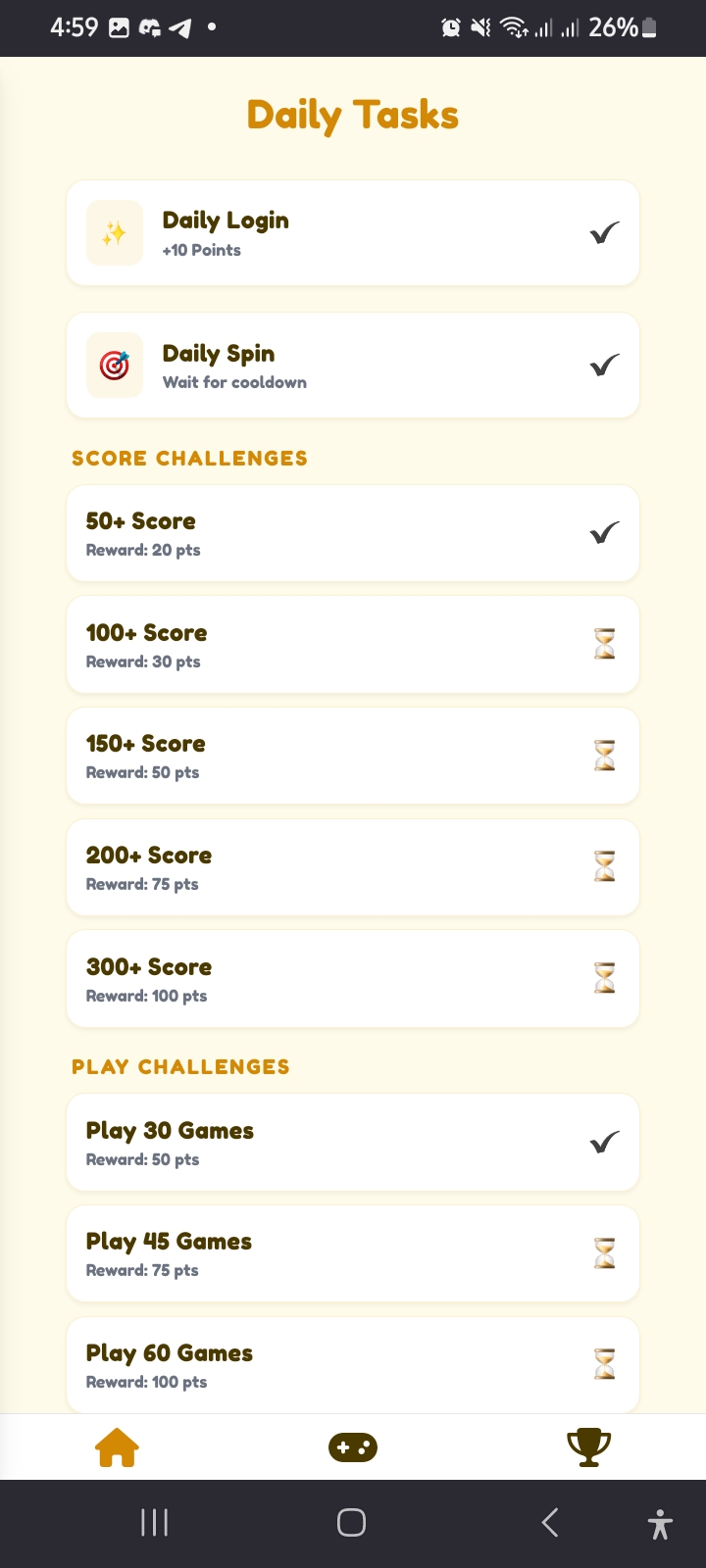Open recent apps from the navigation bar

coord(155,1523)
